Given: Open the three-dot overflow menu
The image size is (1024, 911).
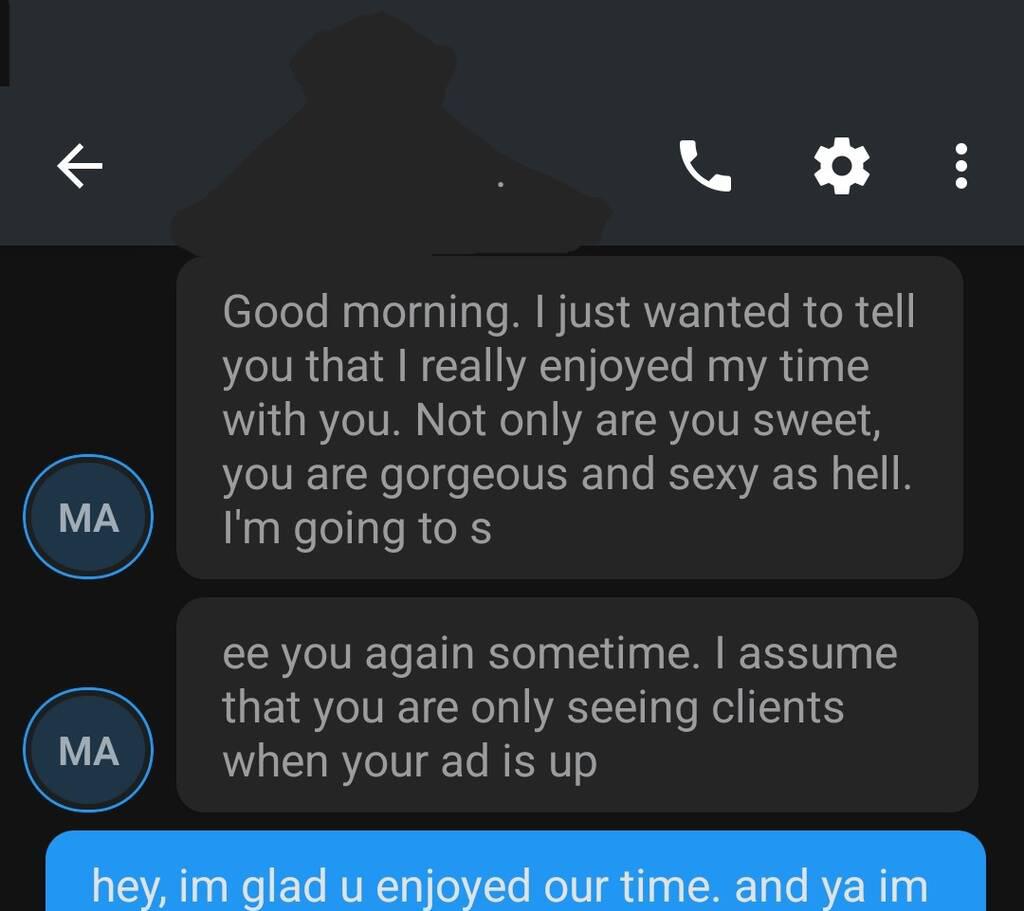Looking at the screenshot, I should pyautogui.click(x=961, y=165).
